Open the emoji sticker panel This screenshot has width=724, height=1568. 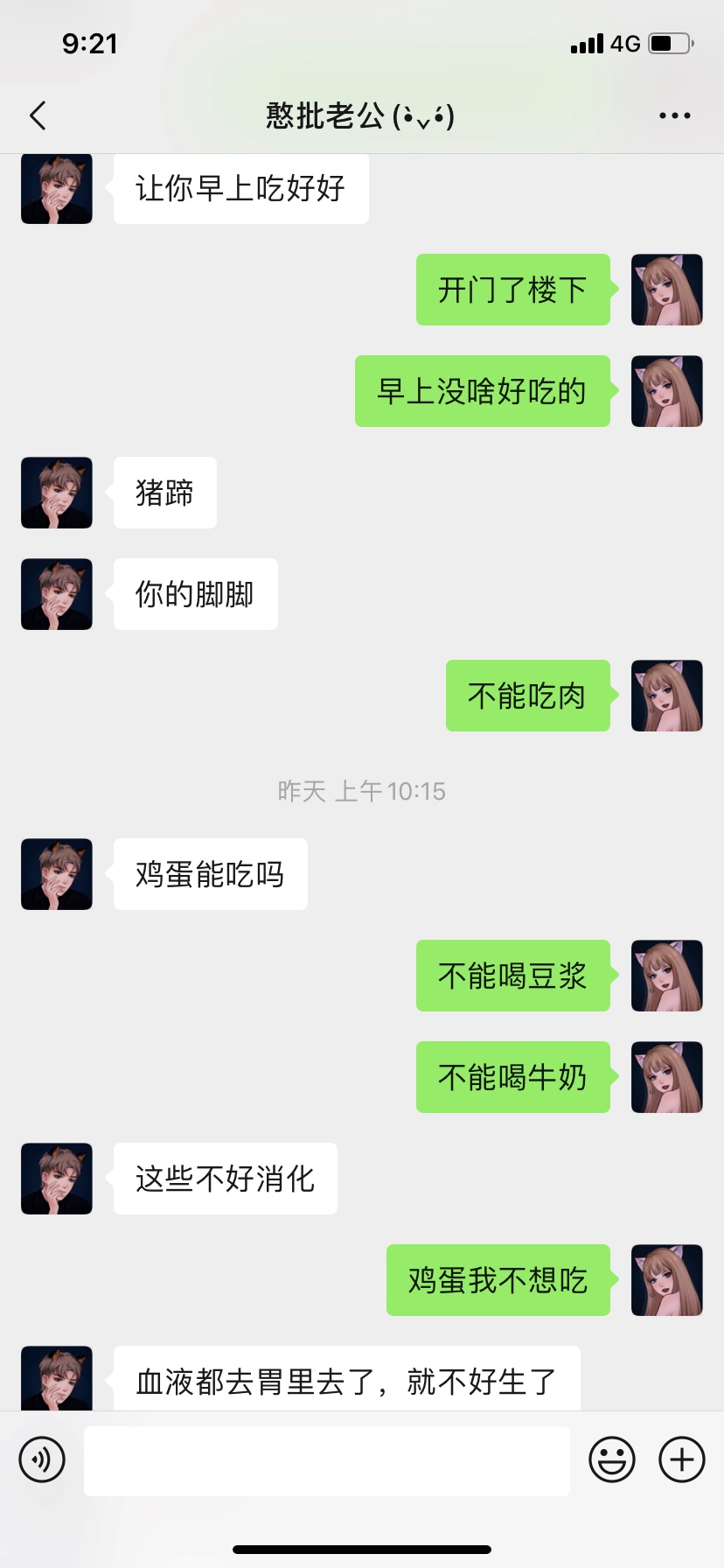[x=611, y=1459]
